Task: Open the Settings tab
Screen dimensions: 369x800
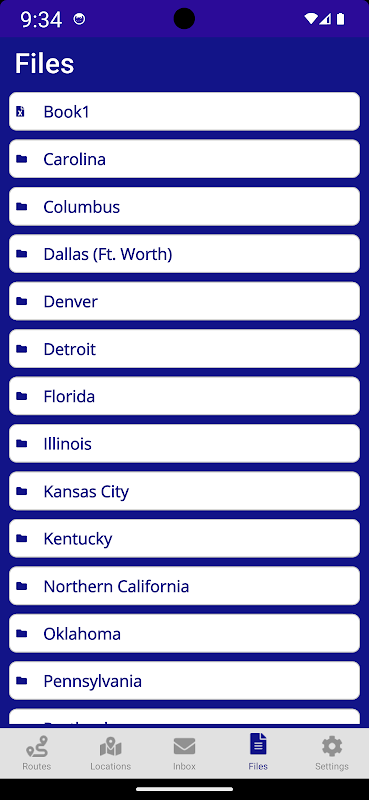Action: (x=332, y=753)
